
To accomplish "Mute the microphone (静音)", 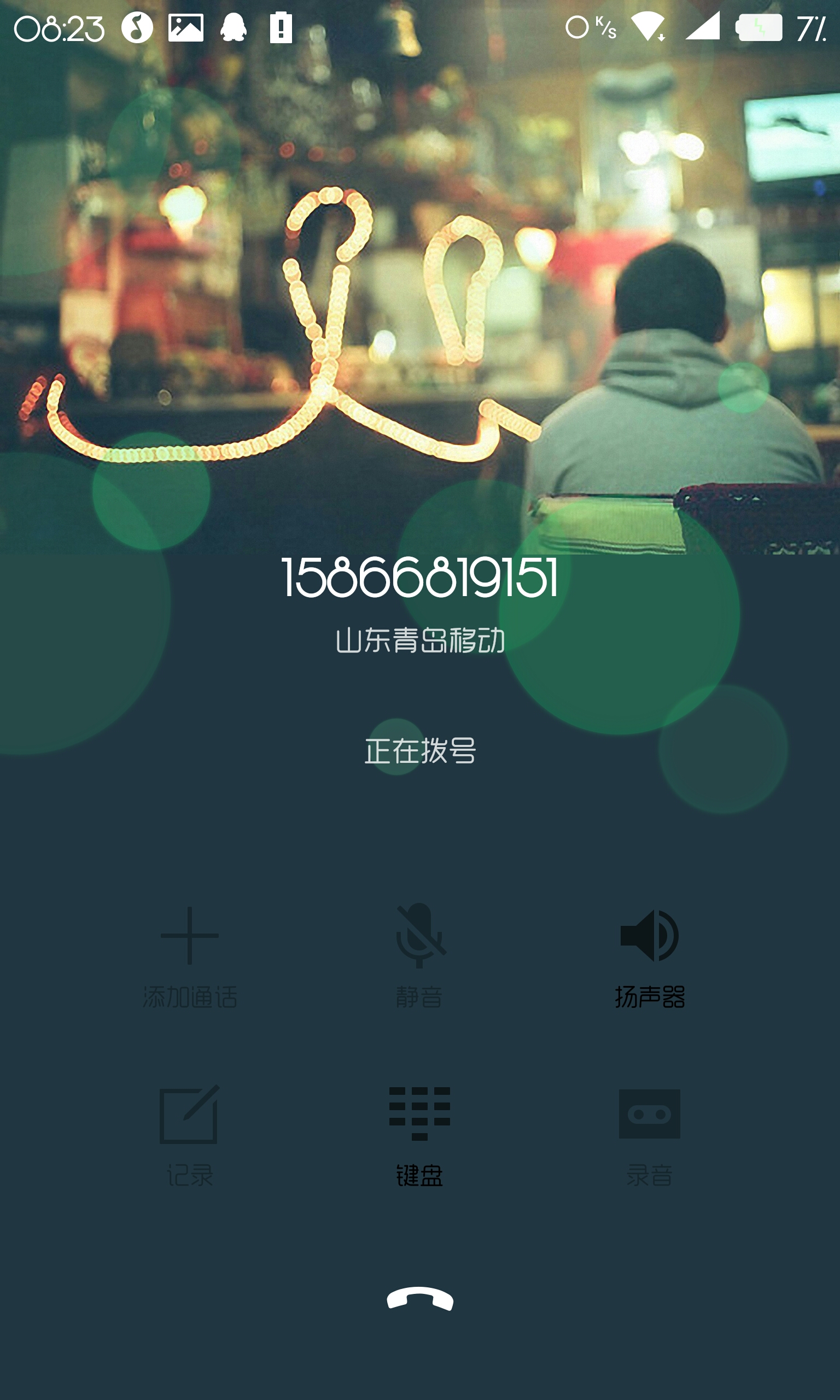I will (419, 957).
